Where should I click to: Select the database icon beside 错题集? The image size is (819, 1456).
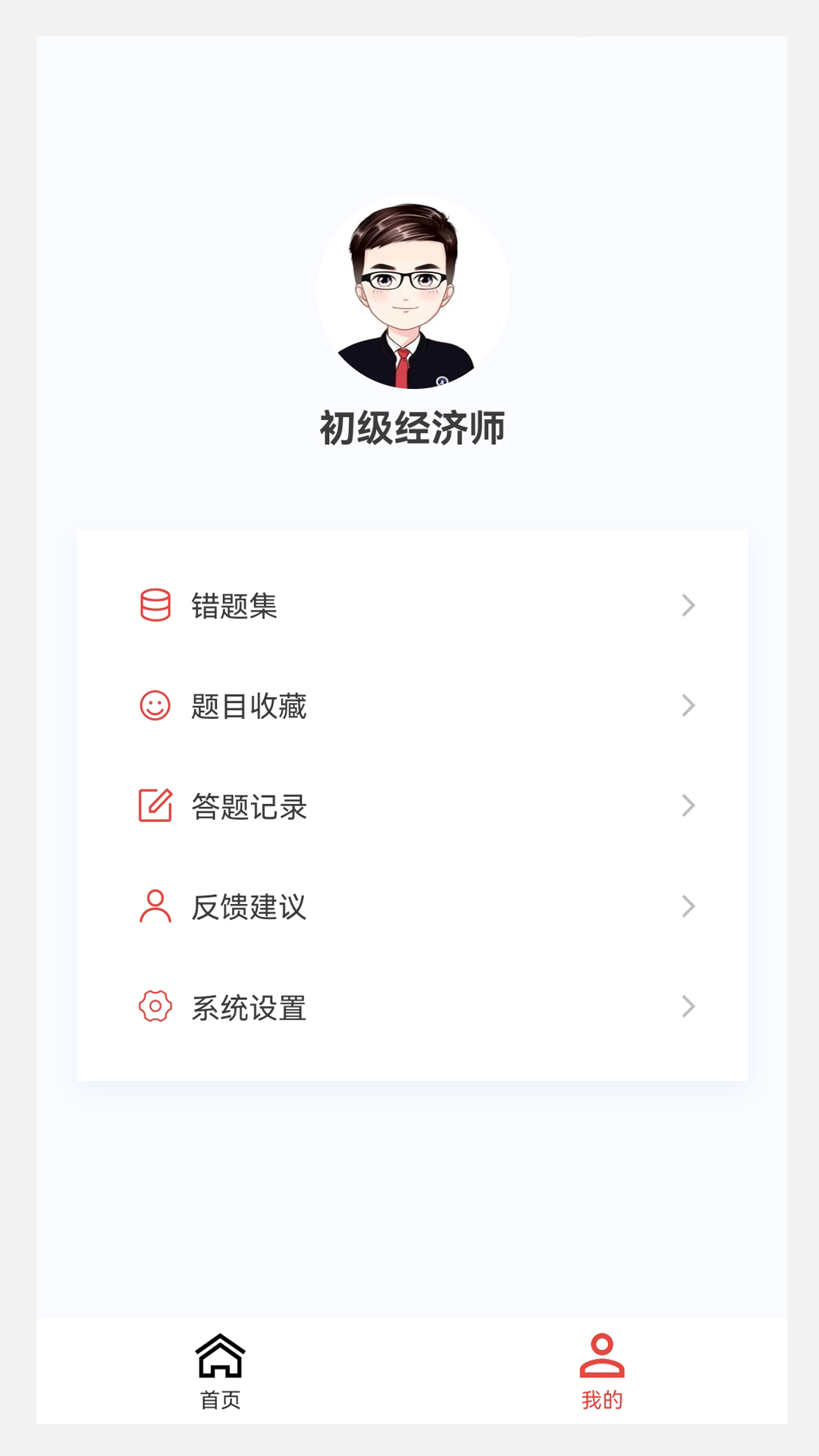(155, 605)
